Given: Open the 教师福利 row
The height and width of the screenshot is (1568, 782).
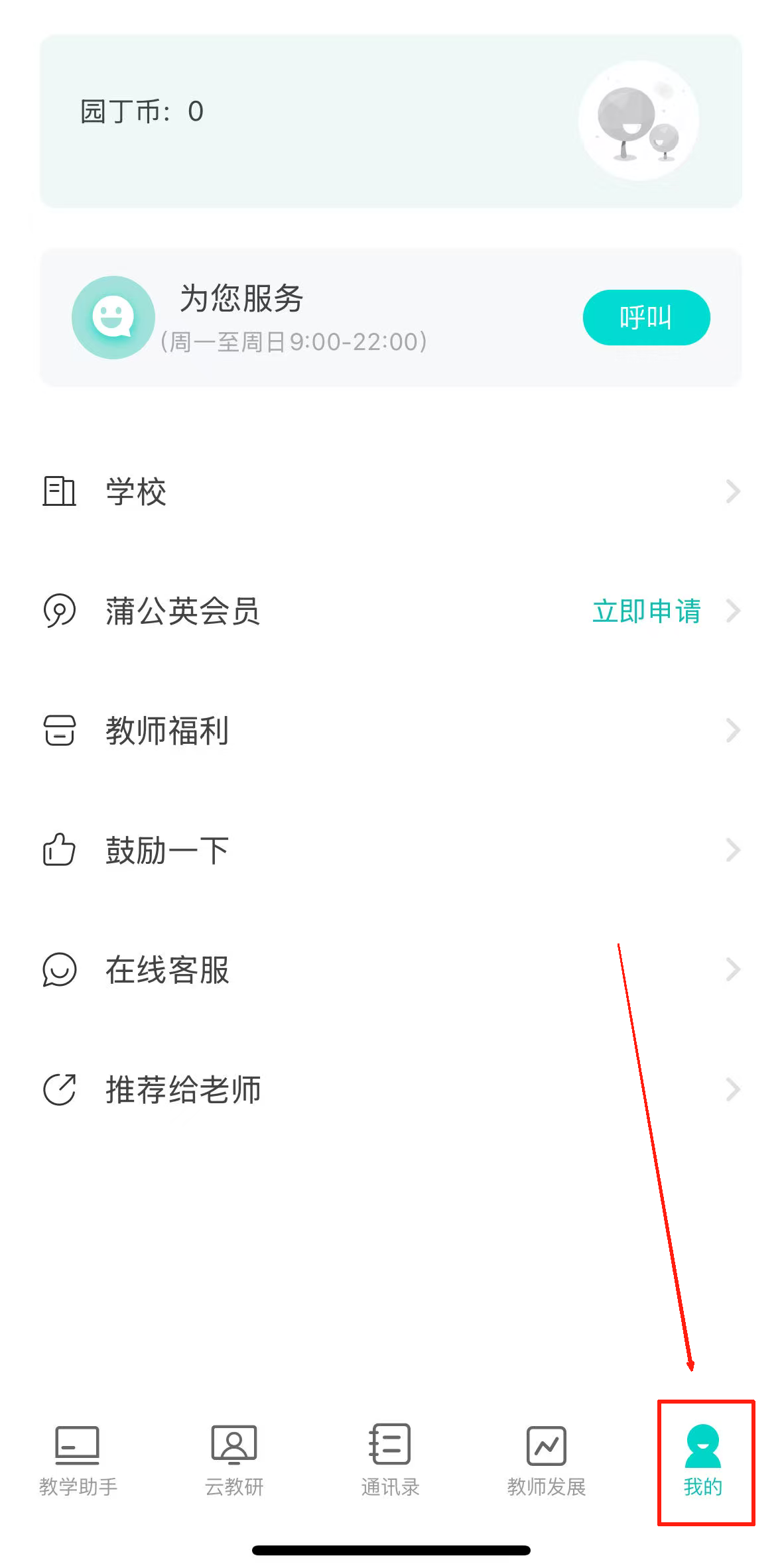Looking at the screenshot, I should point(391,731).
